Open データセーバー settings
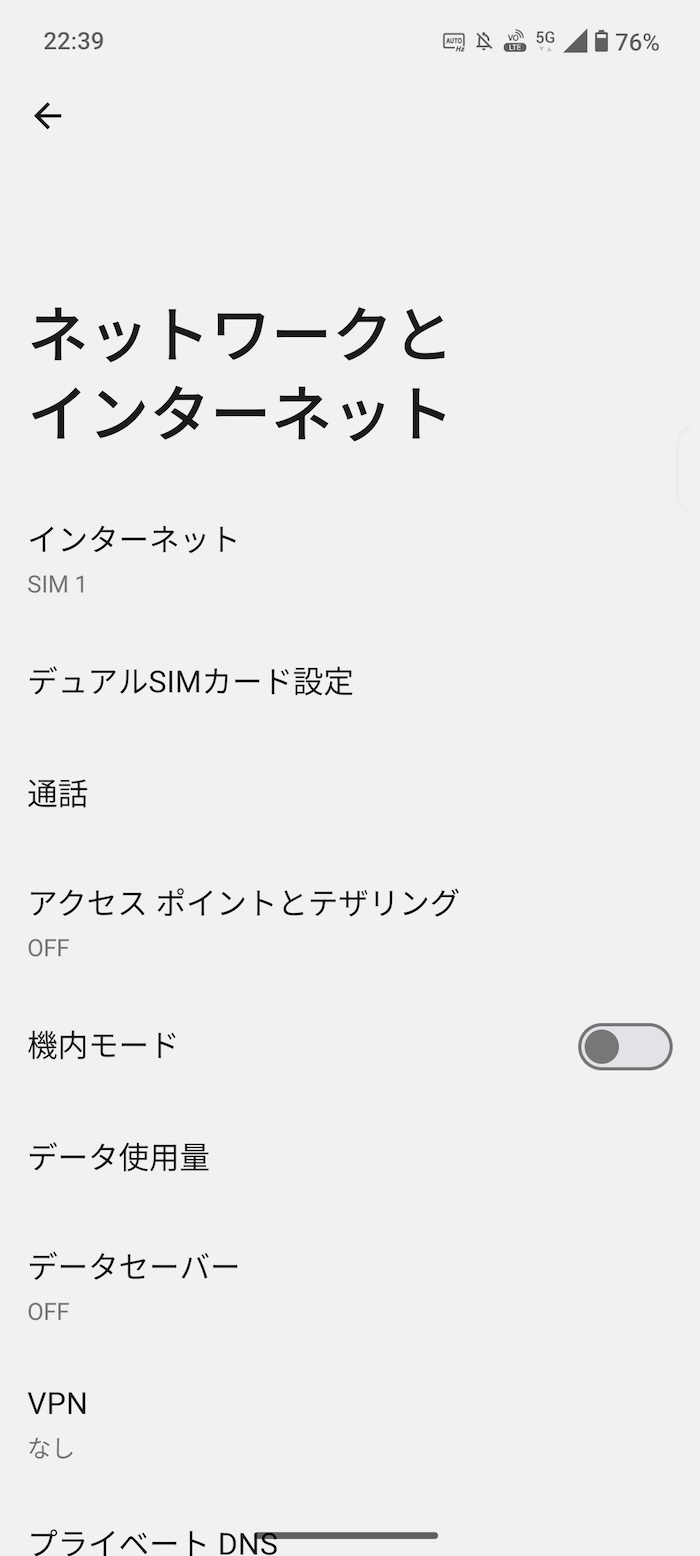The height and width of the screenshot is (1556, 700). pos(350,1286)
